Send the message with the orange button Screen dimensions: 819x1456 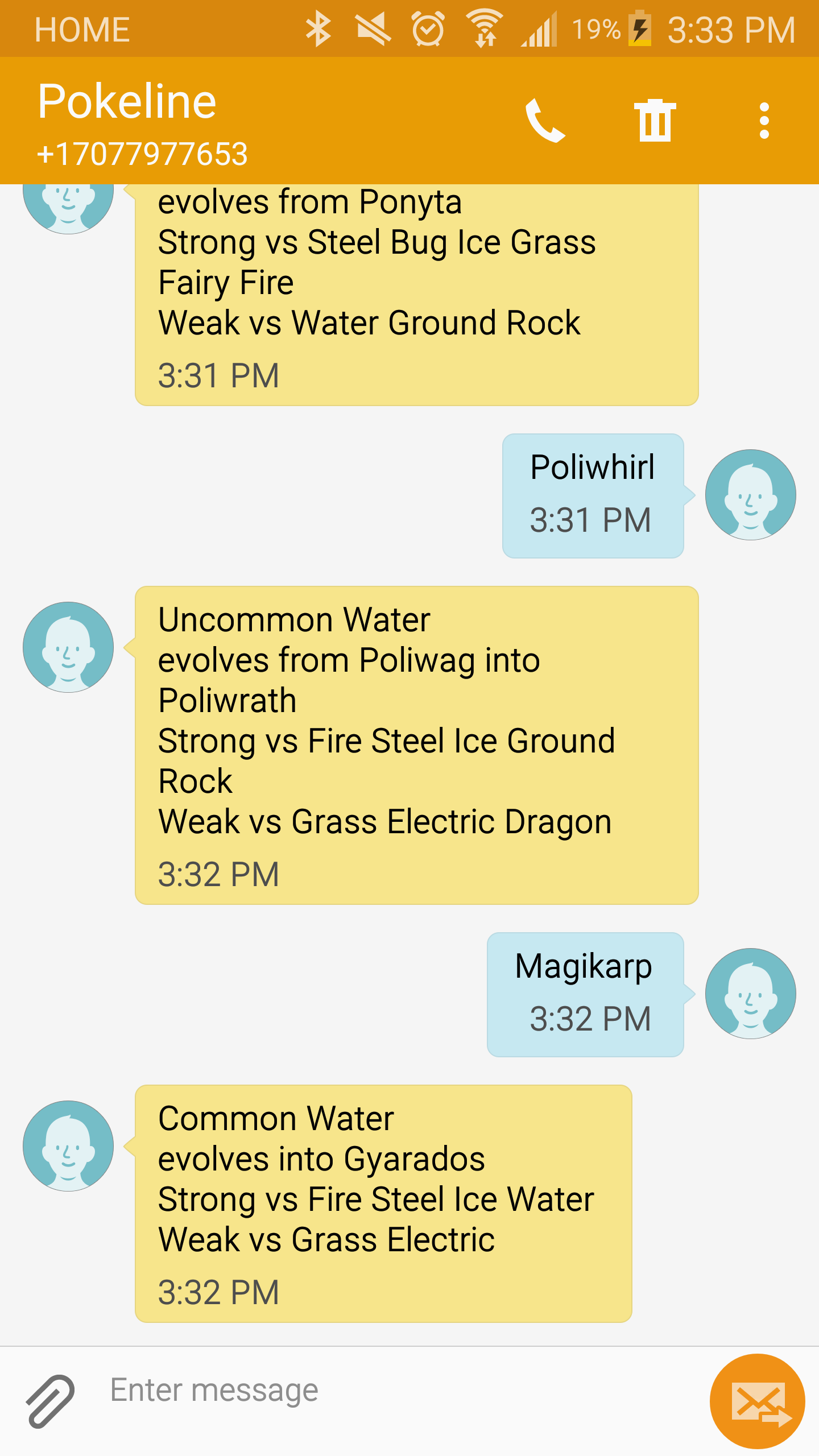click(757, 1401)
